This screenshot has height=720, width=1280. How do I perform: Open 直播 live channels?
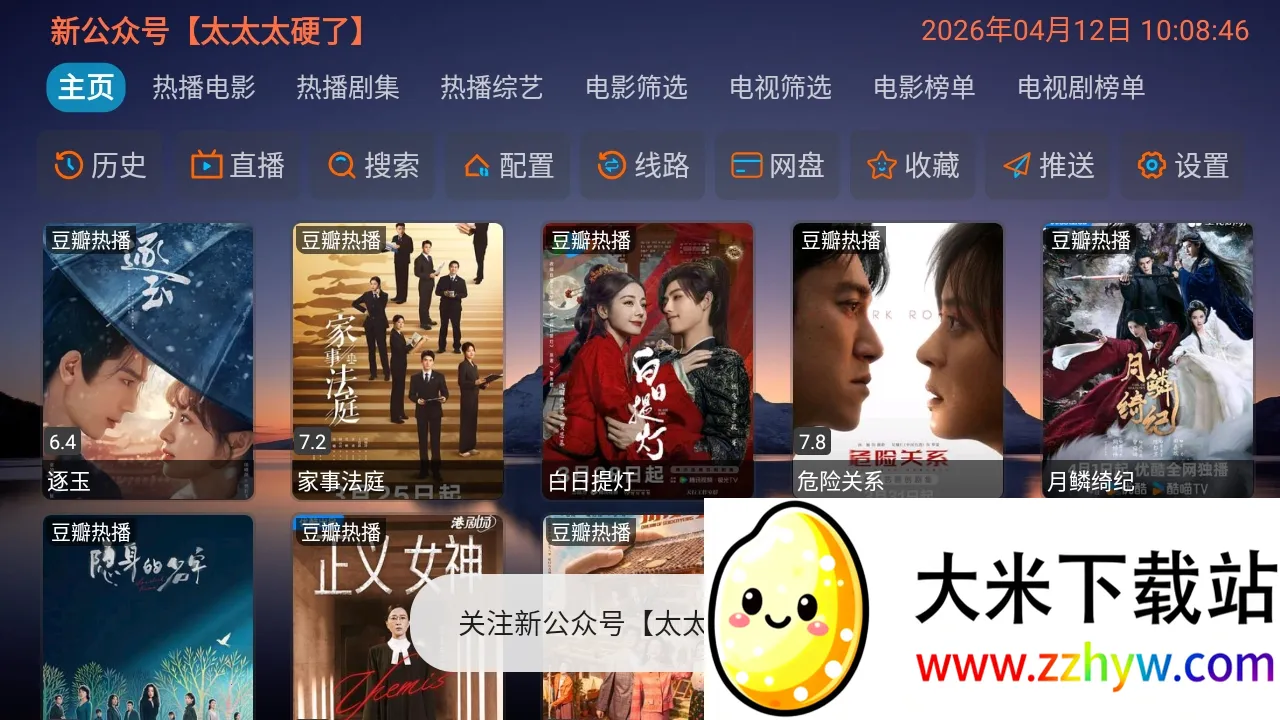click(237, 165)
